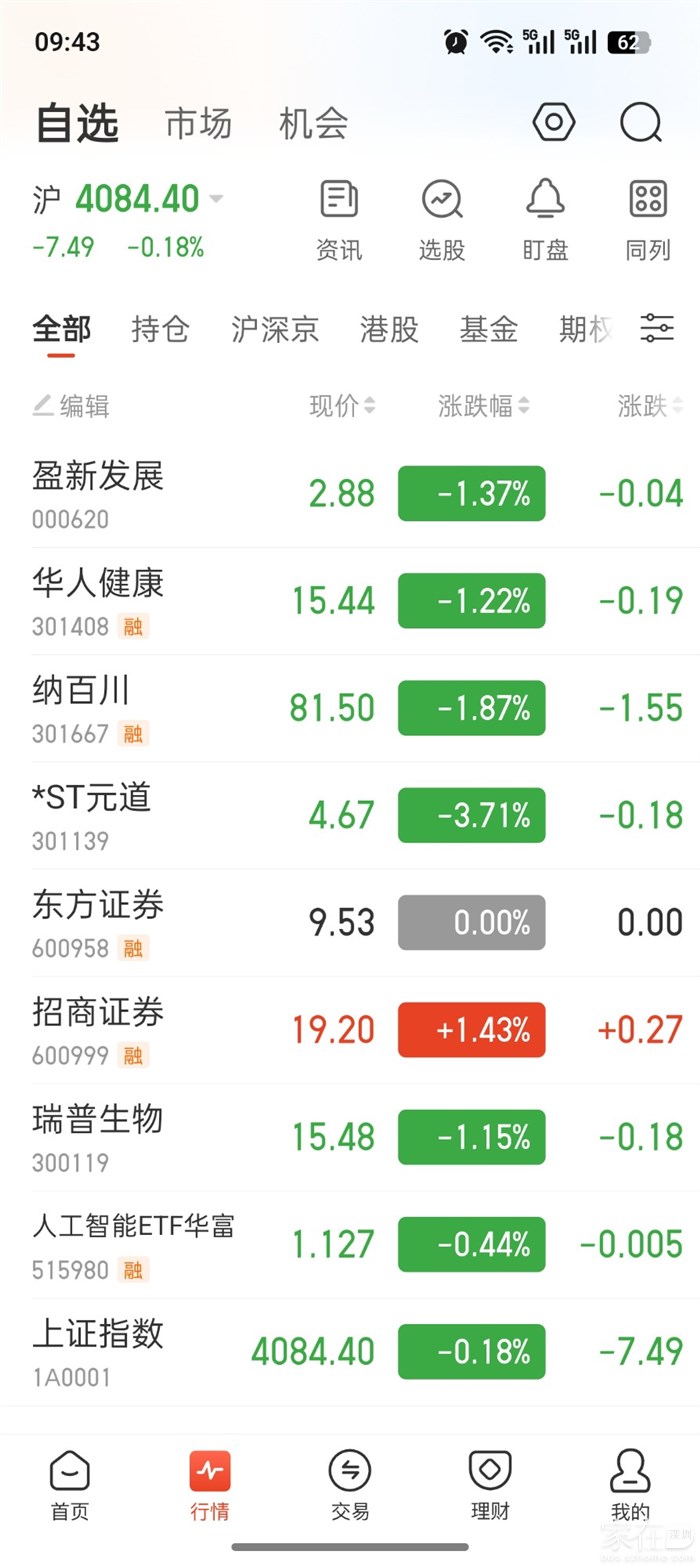Open the search magnifier icon
The width and height of the screenshot is (700, 1565).
pos(641,124)
